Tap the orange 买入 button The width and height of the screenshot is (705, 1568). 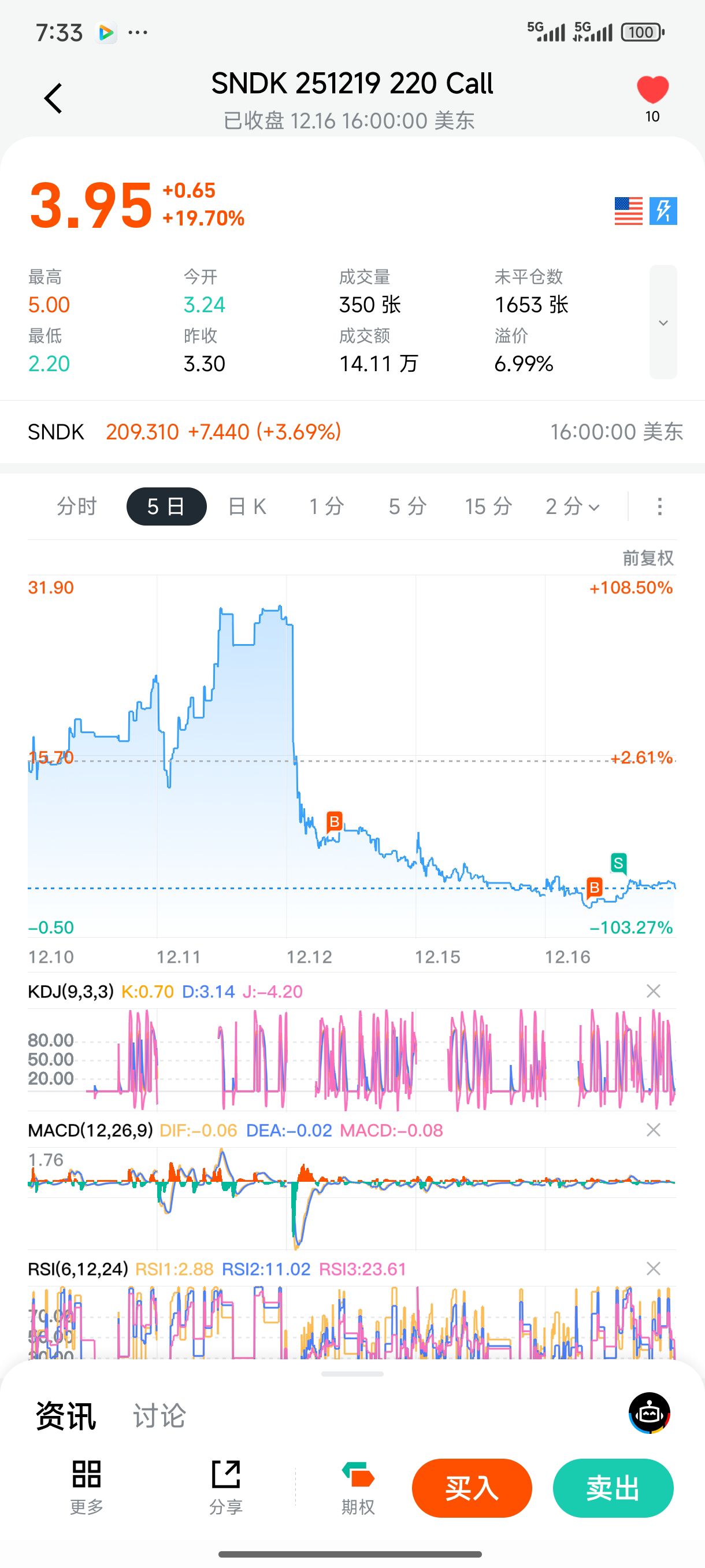coord(472,1488)
